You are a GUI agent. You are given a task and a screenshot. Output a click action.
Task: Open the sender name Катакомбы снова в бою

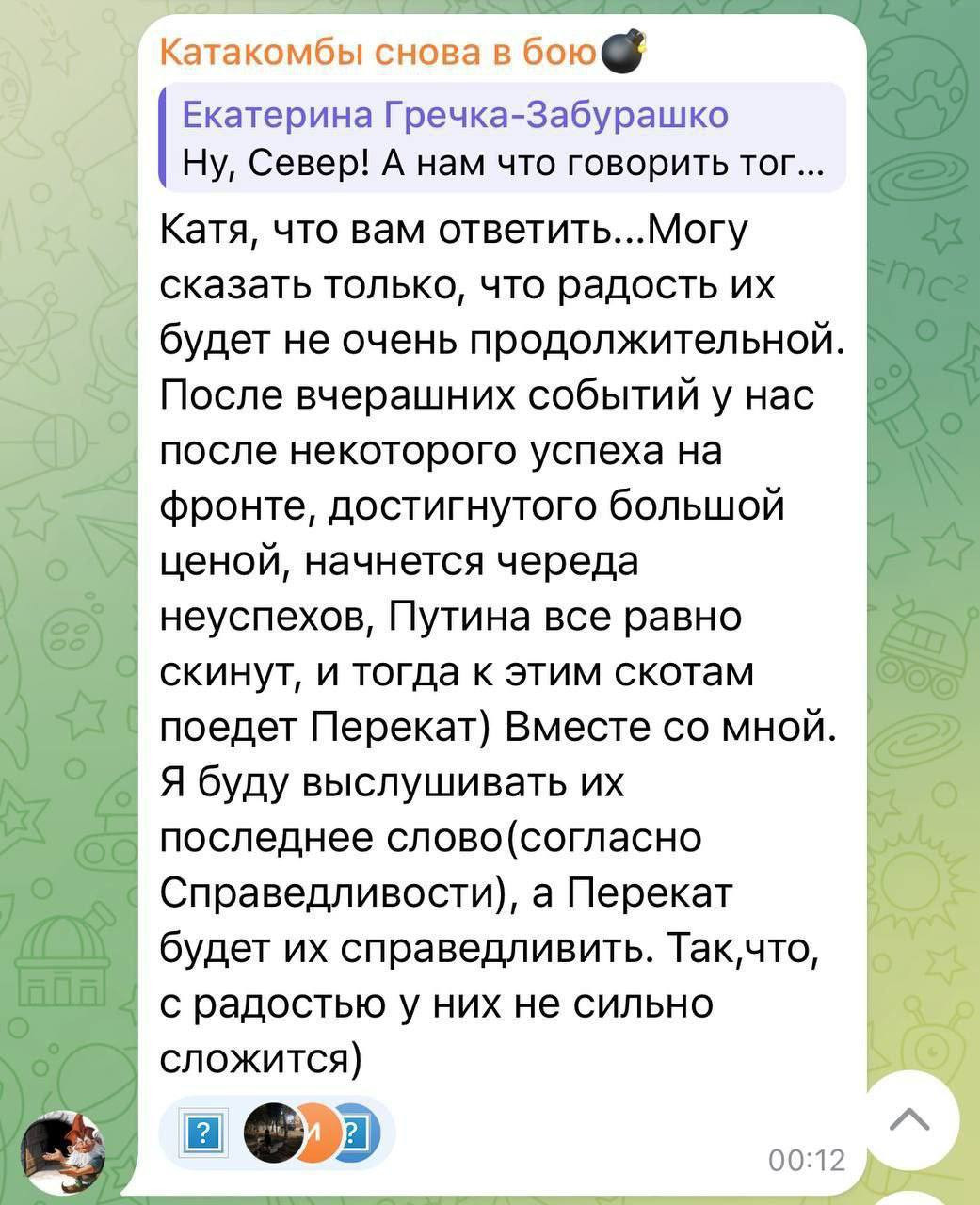[380, 52]
